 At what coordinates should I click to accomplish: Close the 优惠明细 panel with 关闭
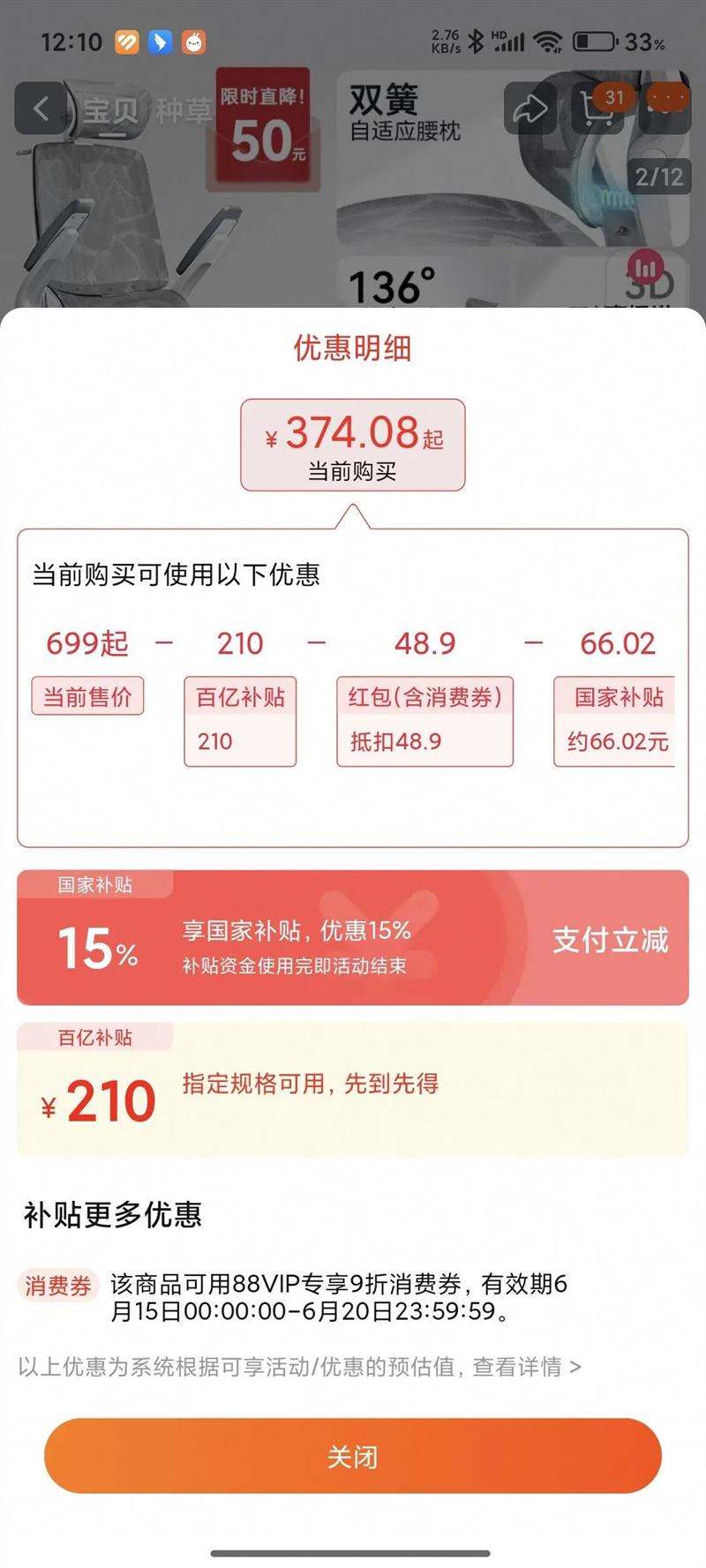tap(352, 1456)
